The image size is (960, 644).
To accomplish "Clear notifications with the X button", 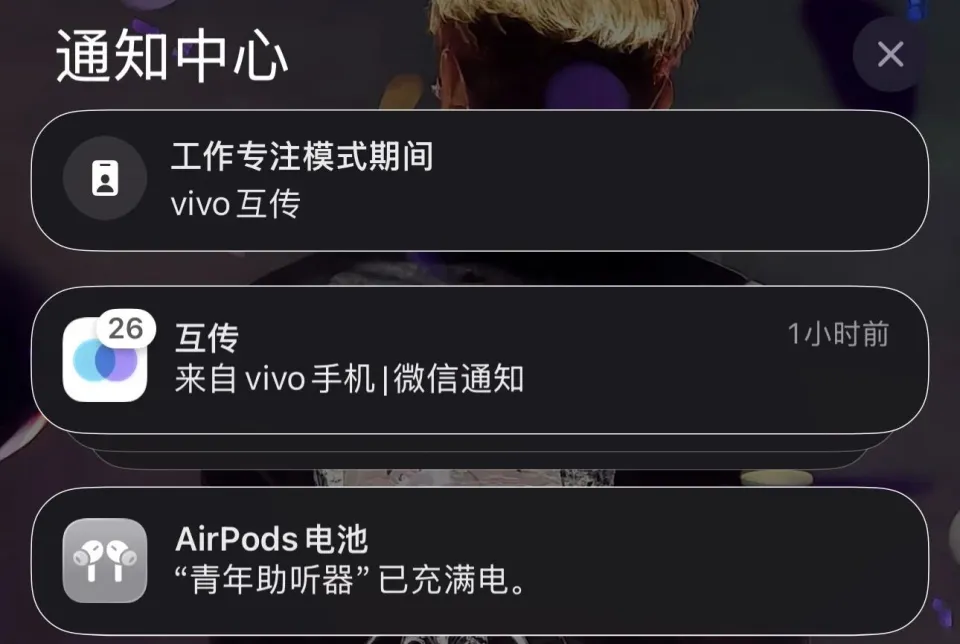I will coord(889,54).
